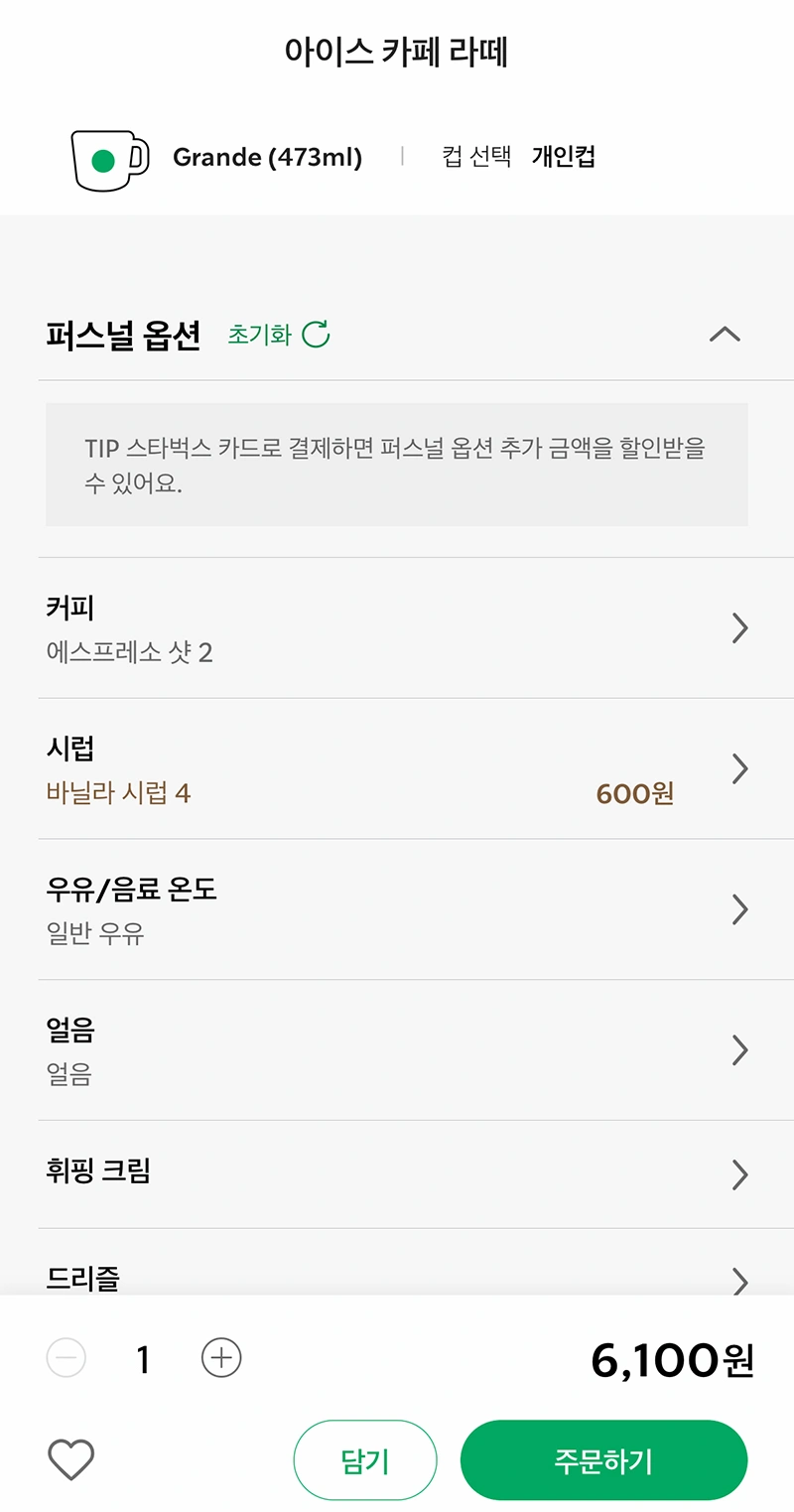Collapse the 퍼스널 옵션 section chevron
The image size is (794, 1512).
pos(725,335)
